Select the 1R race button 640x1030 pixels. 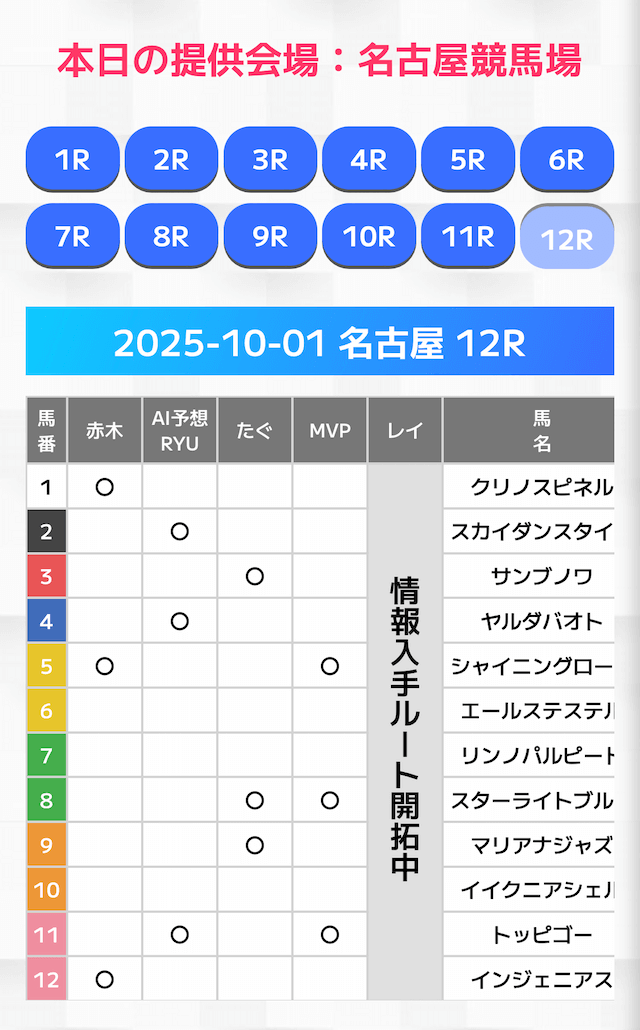click(72, 159)
